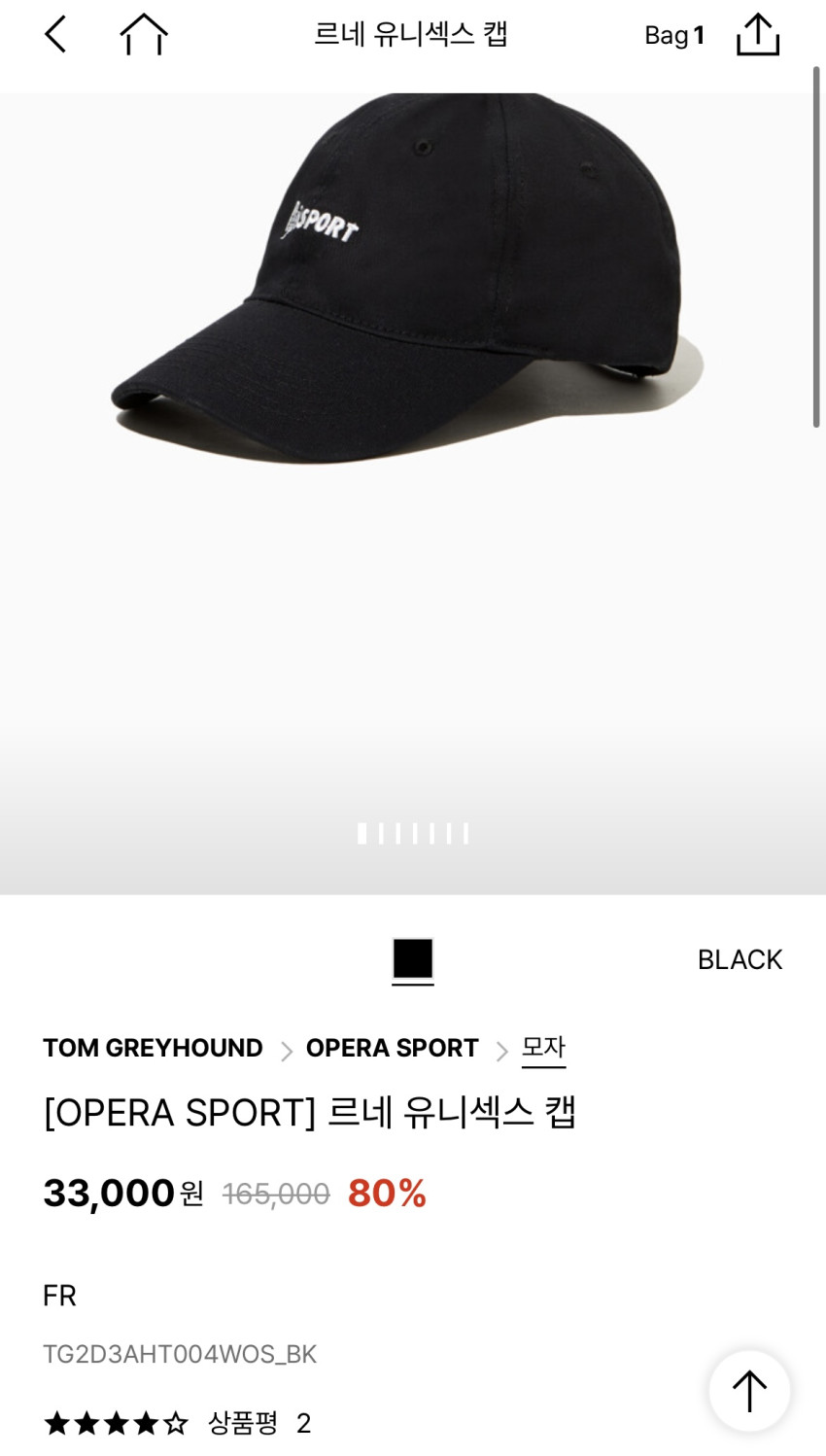Open the home page icon

coord(144,35)
